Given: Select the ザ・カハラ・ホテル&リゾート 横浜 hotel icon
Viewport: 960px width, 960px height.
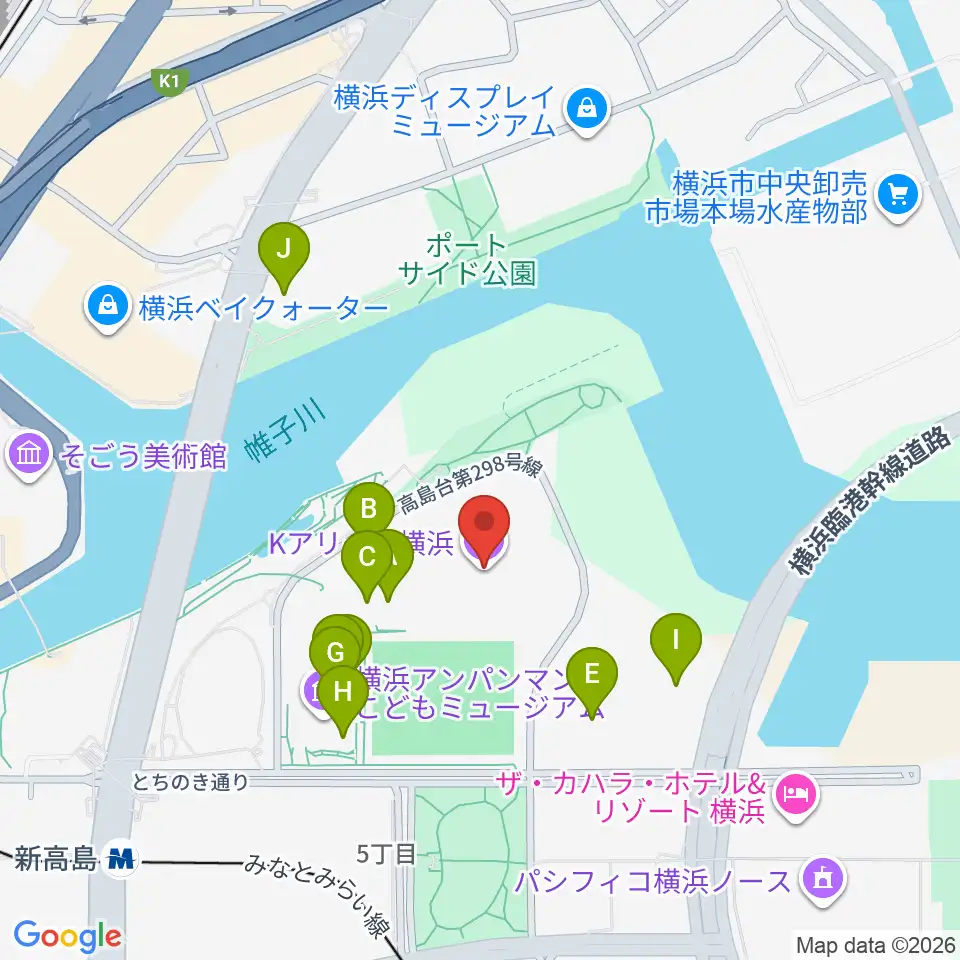Looking at the screenshot, I should [798, 795].
